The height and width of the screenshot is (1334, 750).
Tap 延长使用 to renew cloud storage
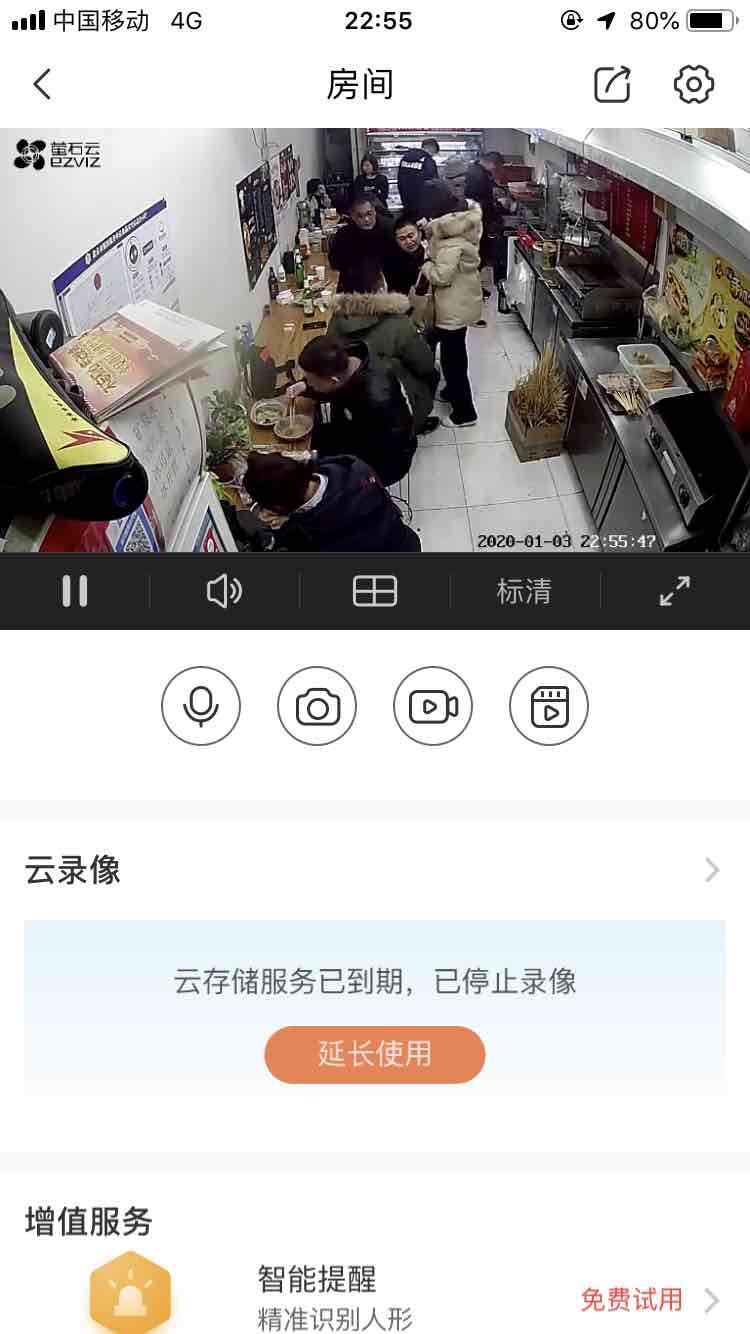(375, 1054)
